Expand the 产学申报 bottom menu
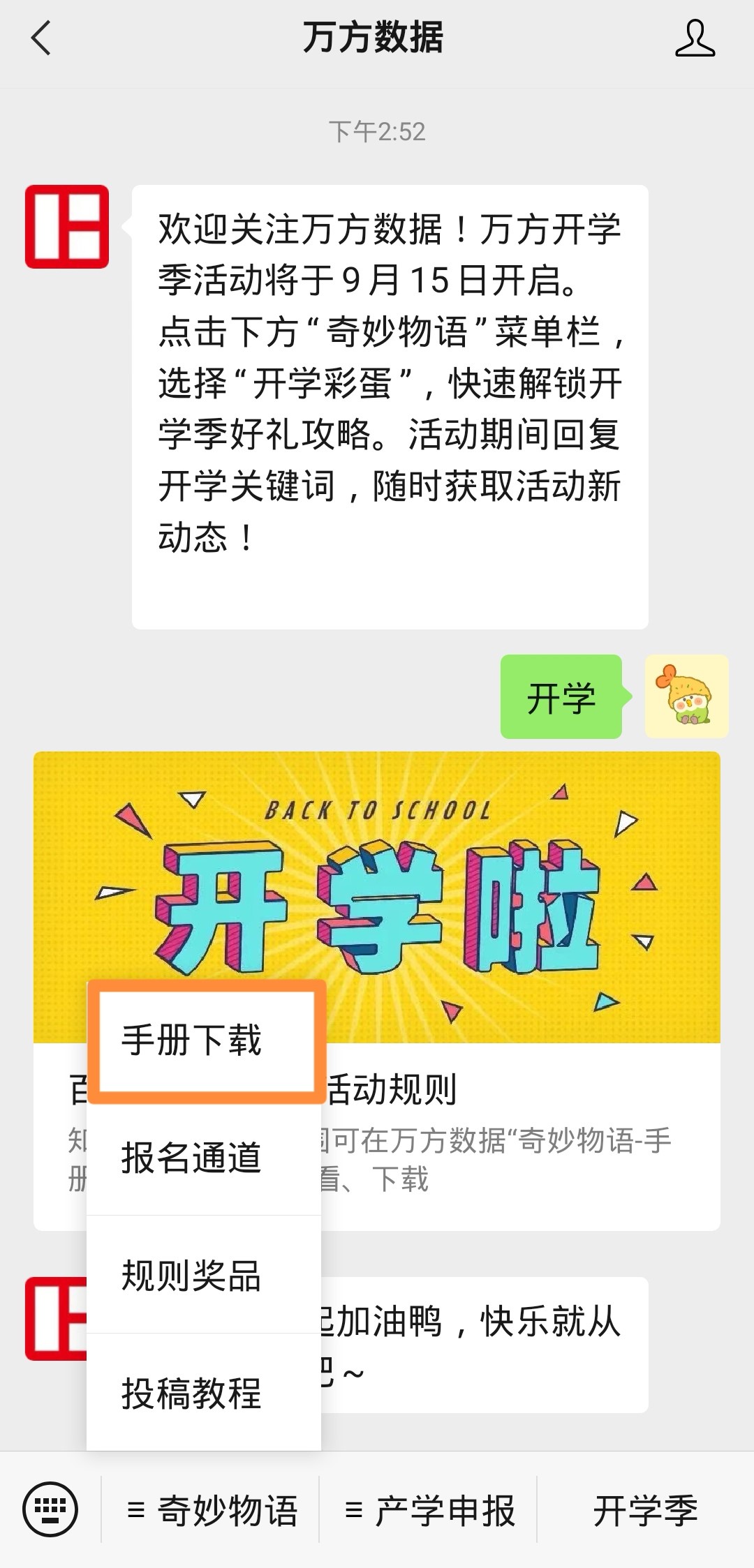The height and width of the screenshot is (1568, 754). click(429, 1510)
